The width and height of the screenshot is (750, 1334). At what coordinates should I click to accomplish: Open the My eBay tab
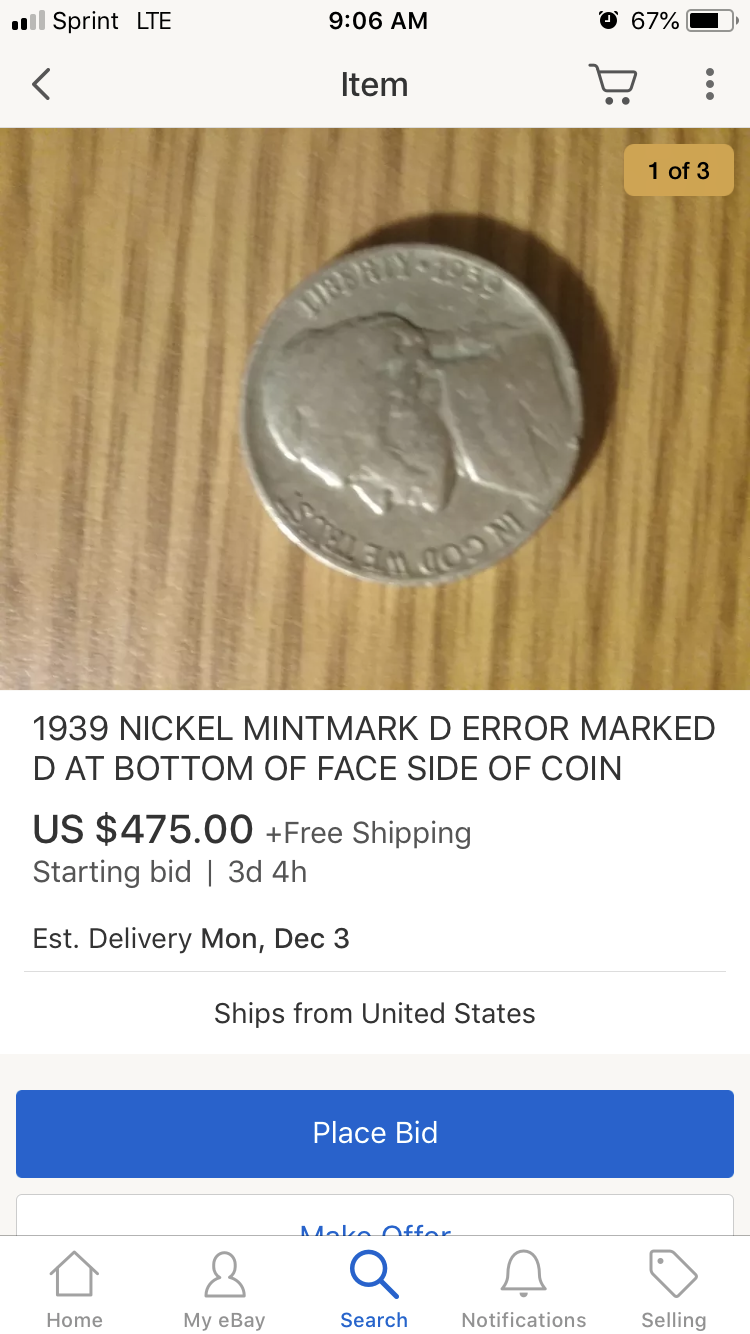click(x=224, y=1290)
